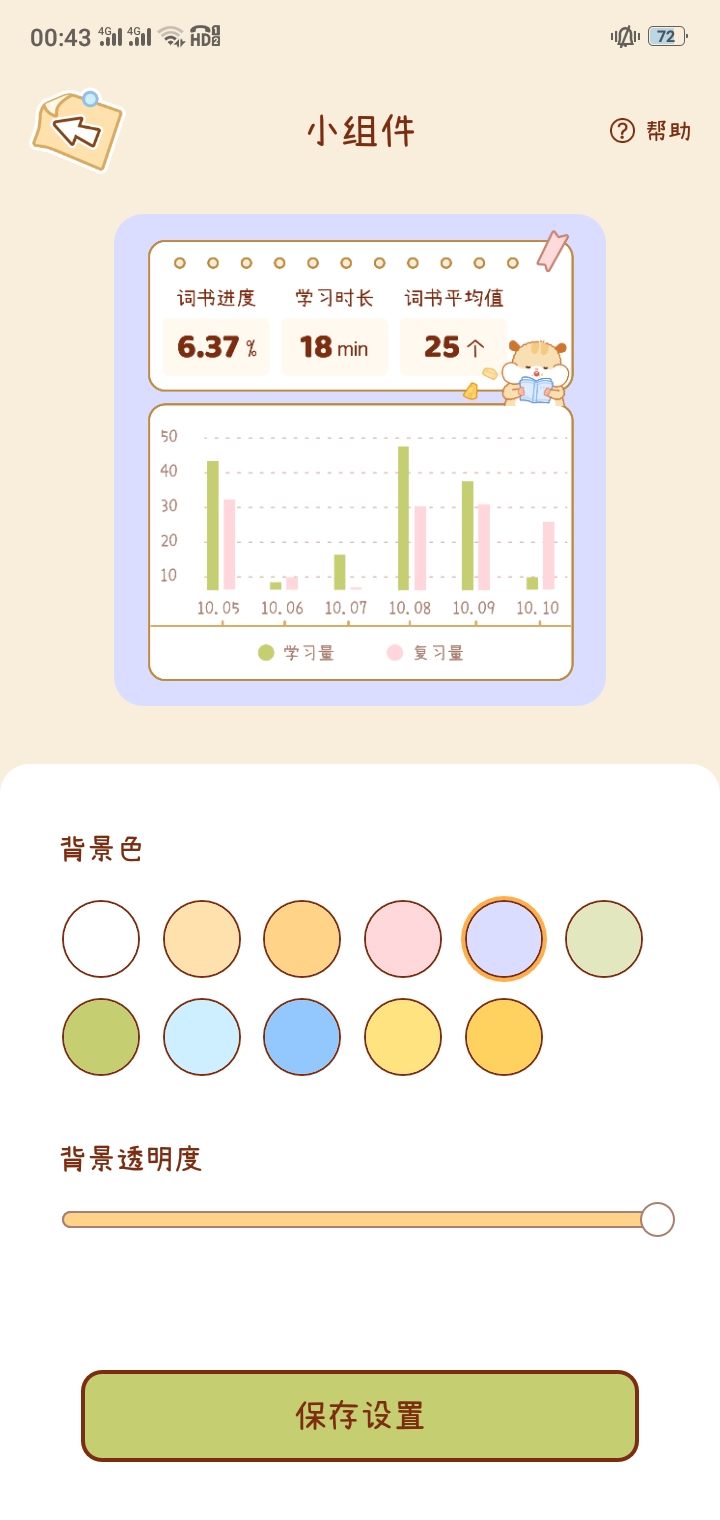Screen dimensions: 720x1520
Task: Pick the pale sky blue background color
Action: (202, 1037)
